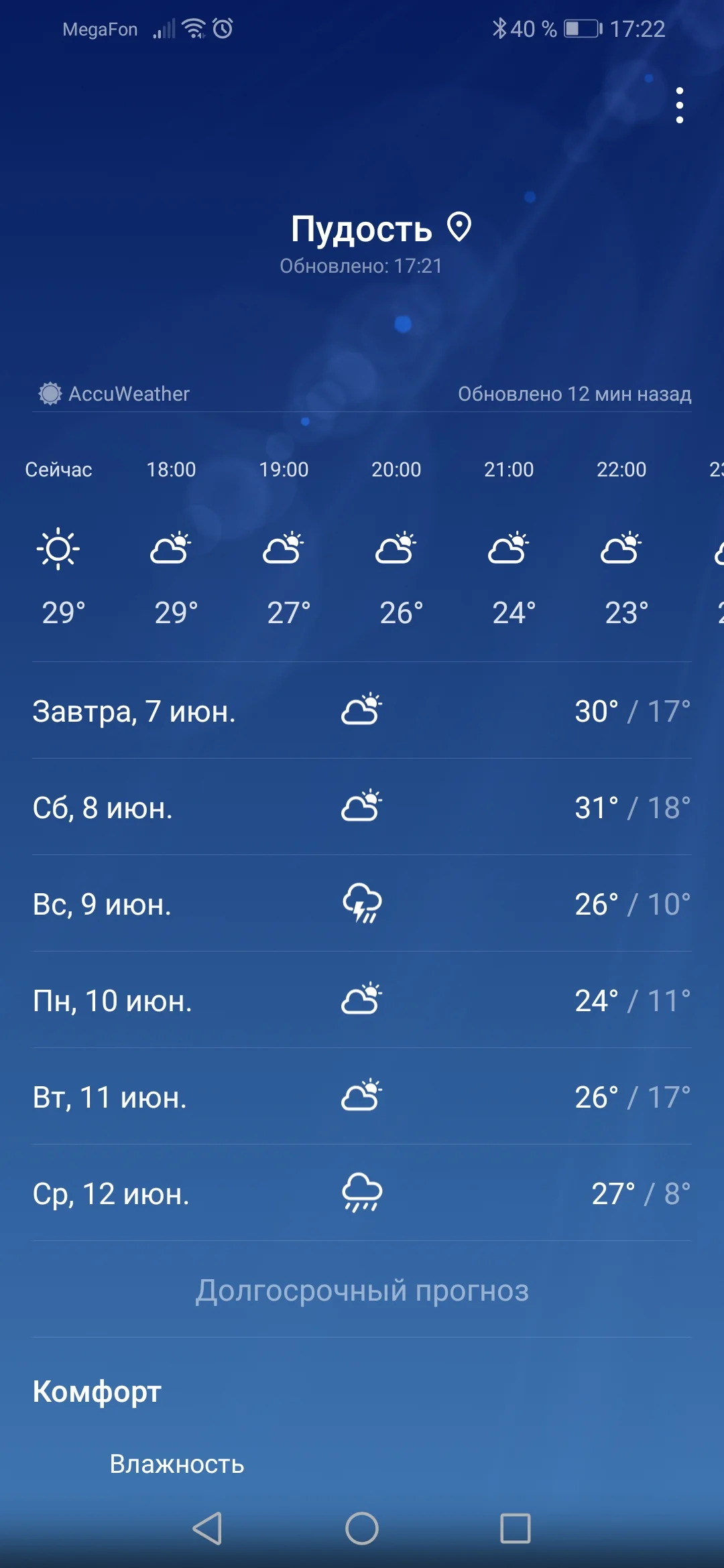The image size is (724, 1568).
Task: Tap the partly cloudy icon at 22:00
Action: 621,548
